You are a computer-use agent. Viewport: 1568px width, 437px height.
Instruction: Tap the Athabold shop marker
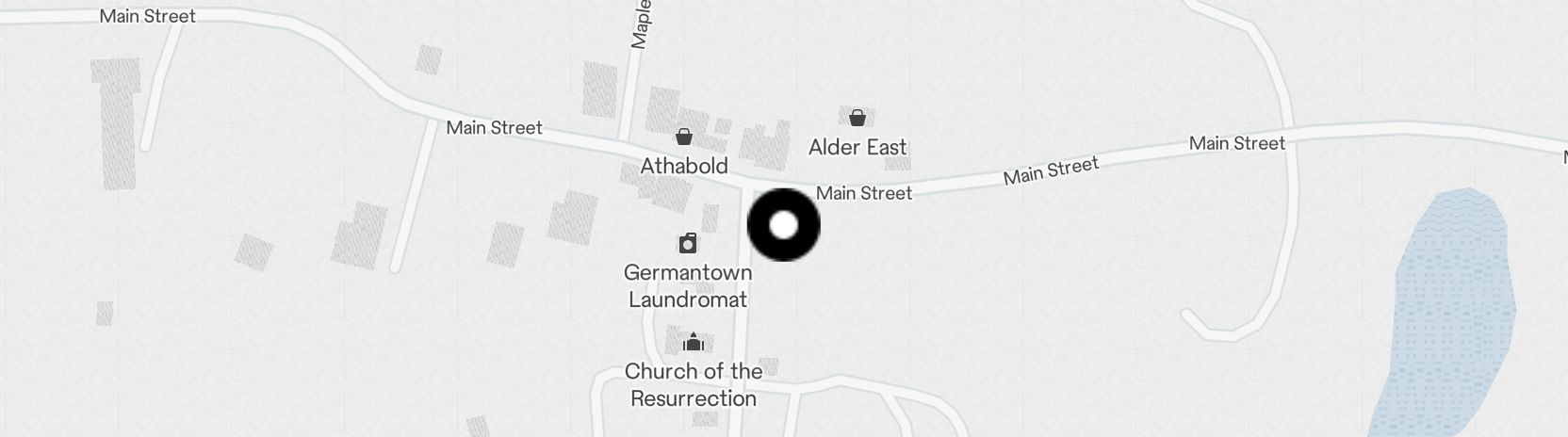click(684, 138)
